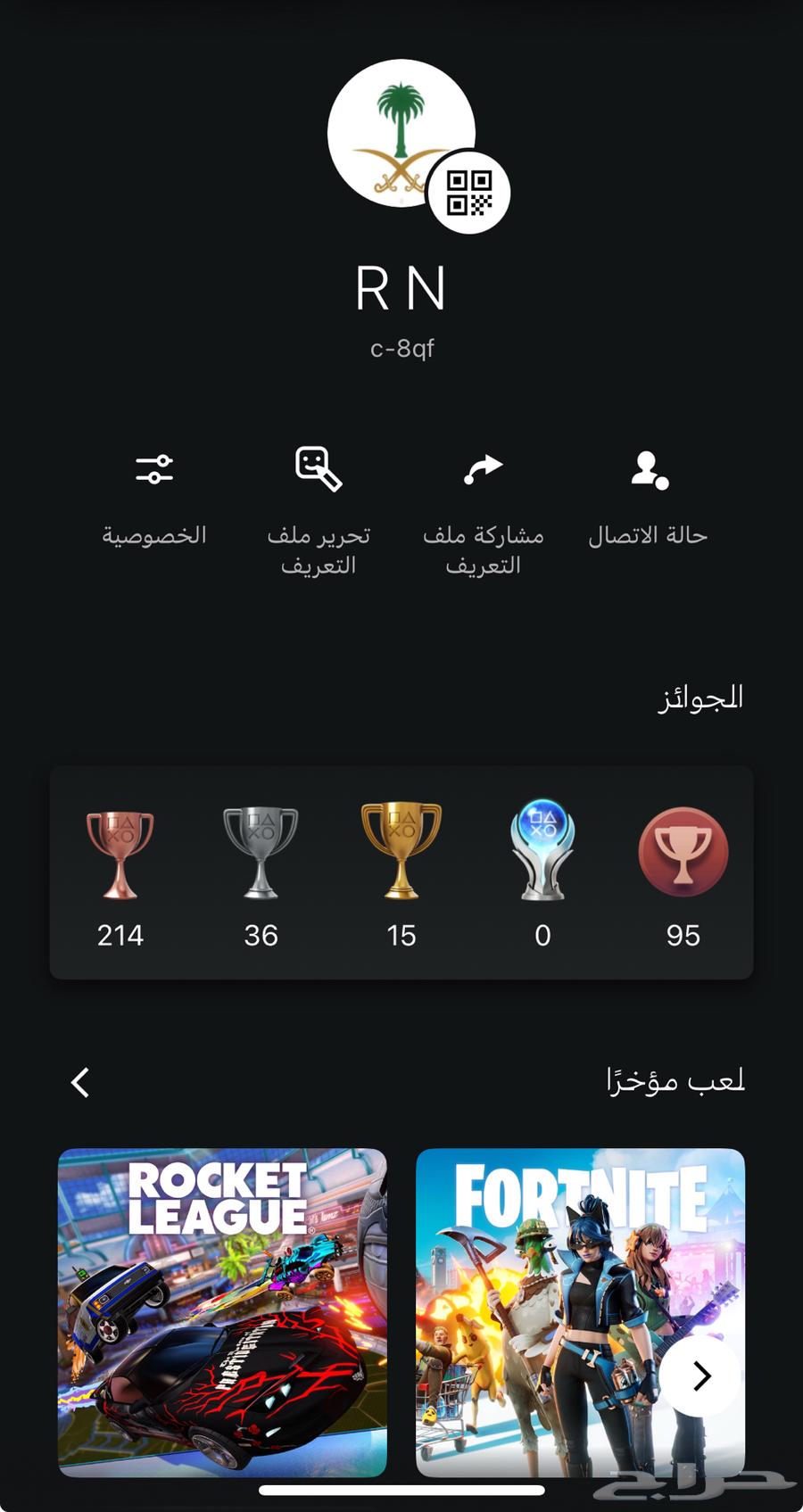Open online status (حالة الاتصال) icon
The width and height of the screenshot is (803, 1512).
coord(650,467)
